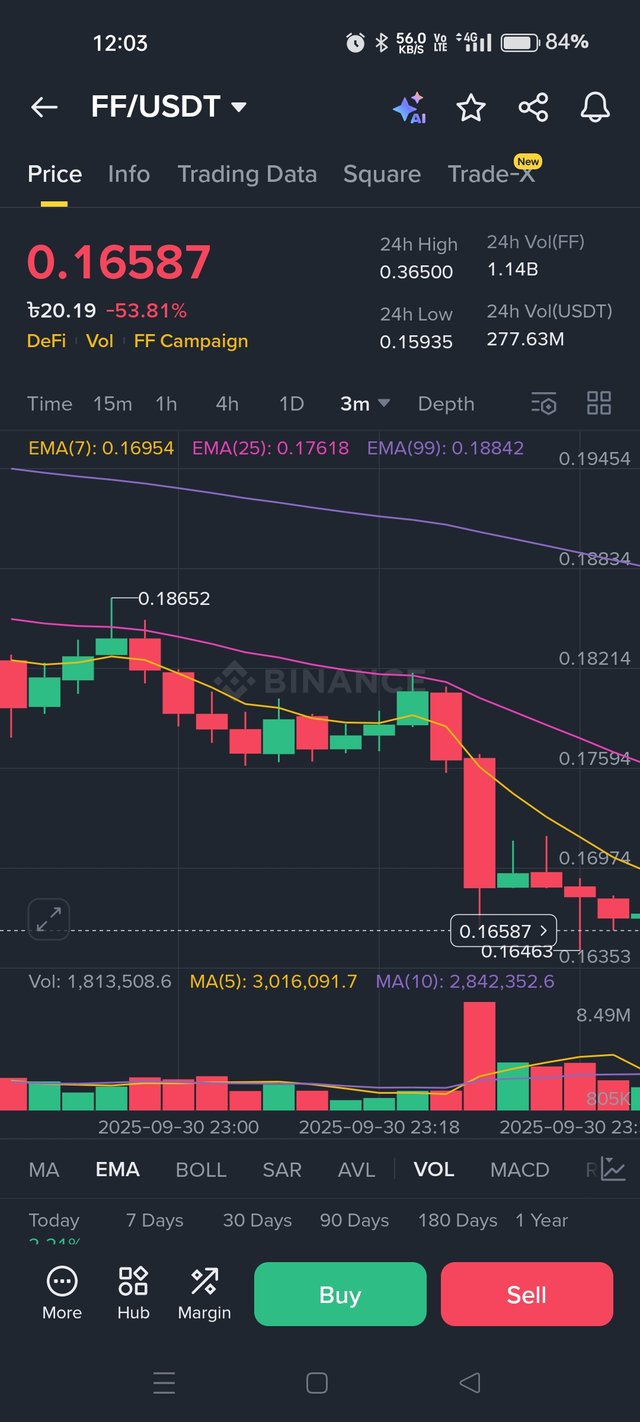Image resolution: width=640 pixels, height=1422 pixels.
Task: Tap the red Sell button
Action: pyautogui.click(x=526, y=1294)
